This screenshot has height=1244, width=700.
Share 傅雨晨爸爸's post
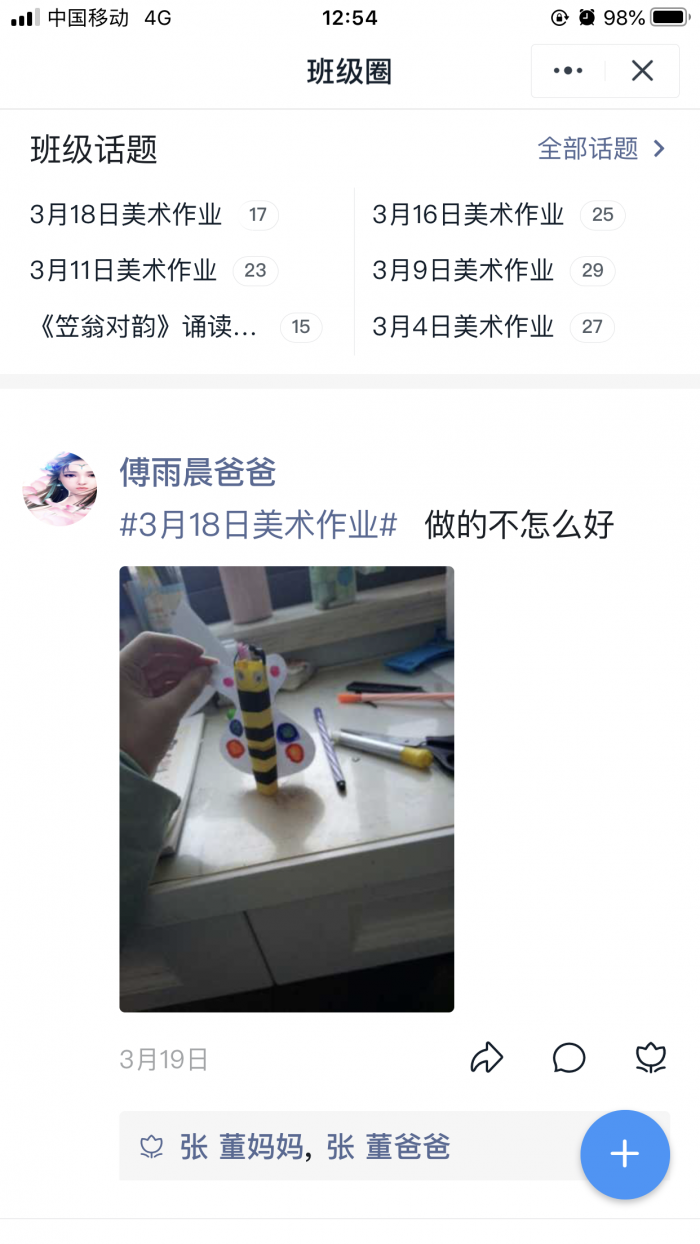tap(487, 1058)
